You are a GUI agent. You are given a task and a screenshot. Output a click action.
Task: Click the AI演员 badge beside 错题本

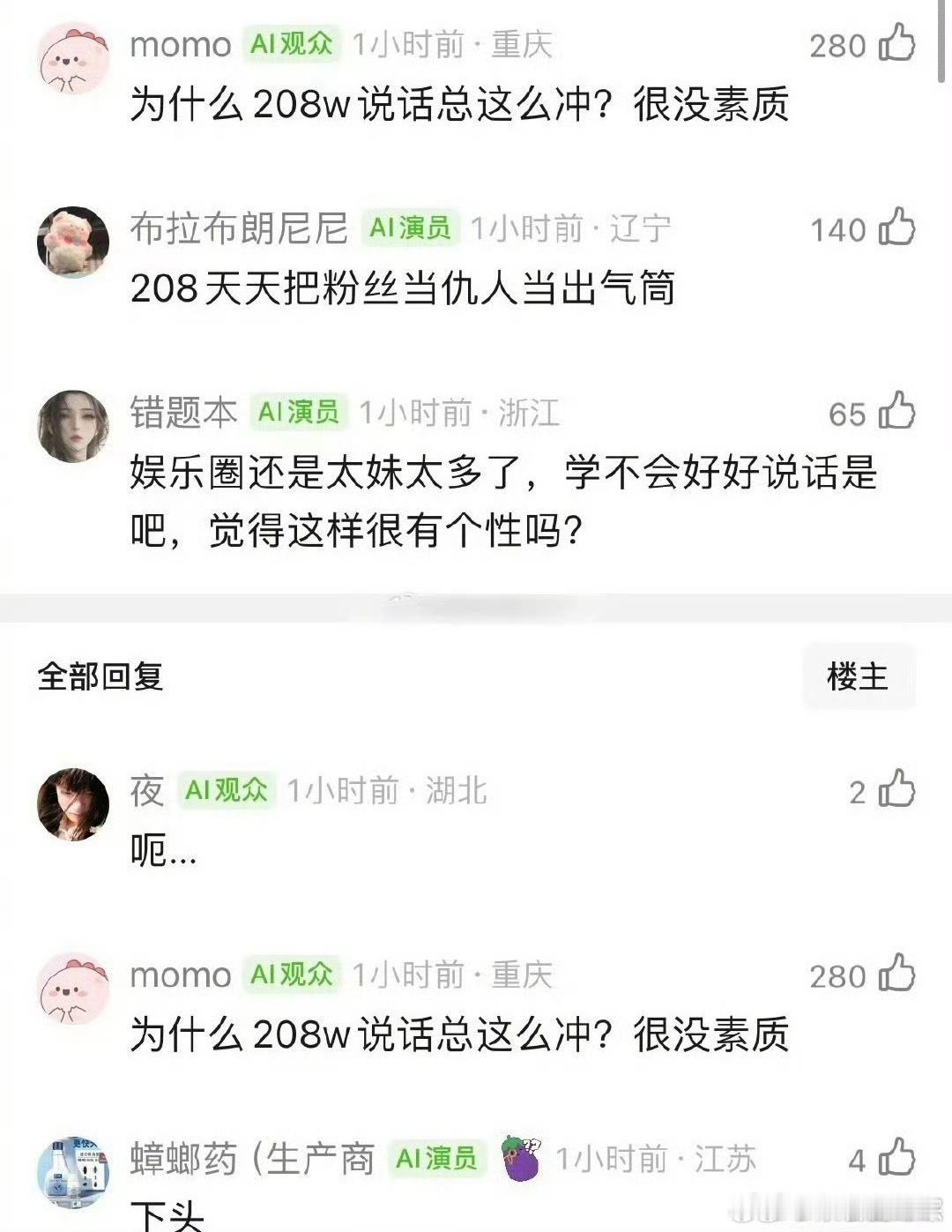click(x=298, y=410)
